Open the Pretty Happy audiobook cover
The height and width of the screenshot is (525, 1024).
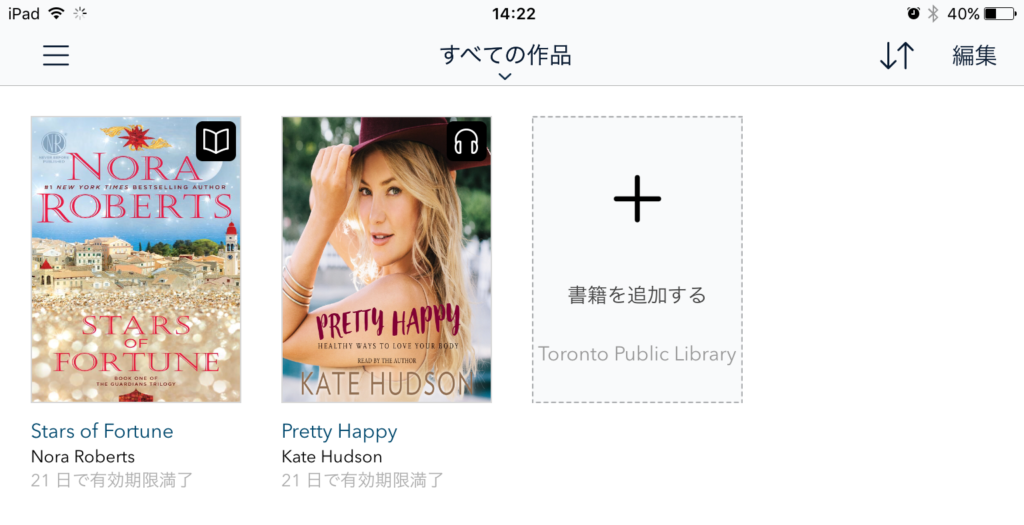coord(386,260)
